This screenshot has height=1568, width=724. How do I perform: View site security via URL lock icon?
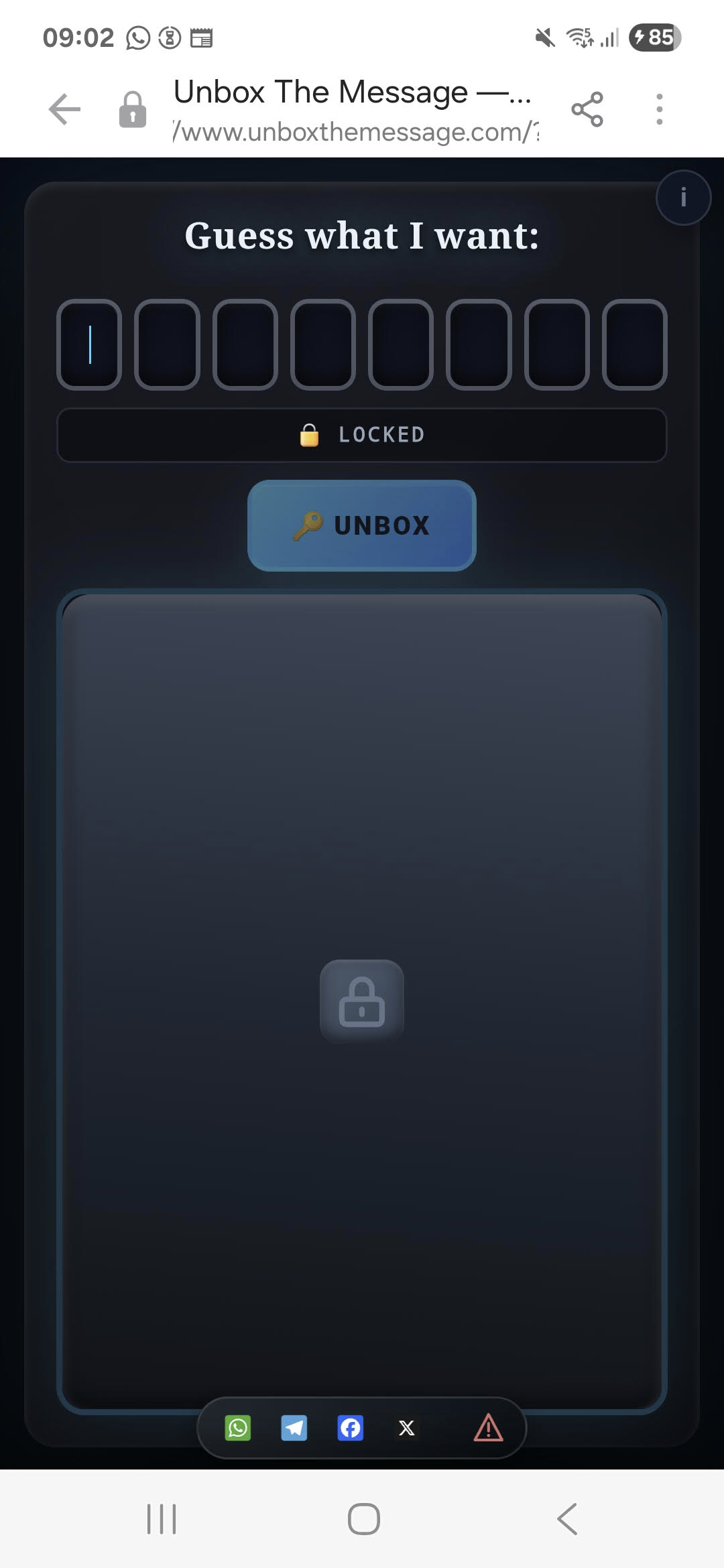(x=133, y=109)
